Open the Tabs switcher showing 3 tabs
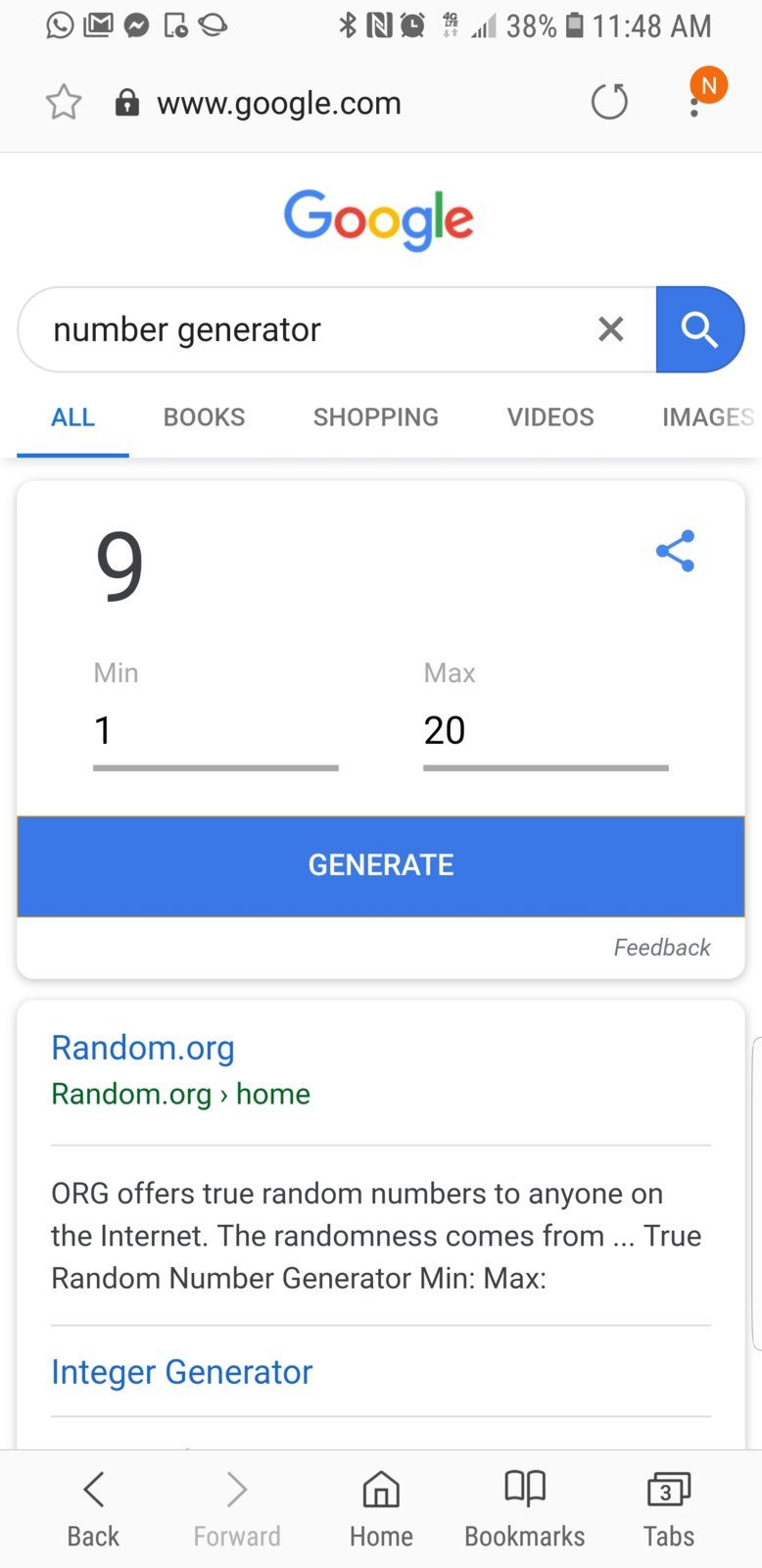The width and height of the screenshot is (762, 1568). pyautogui.click(x=668, y=1506)
